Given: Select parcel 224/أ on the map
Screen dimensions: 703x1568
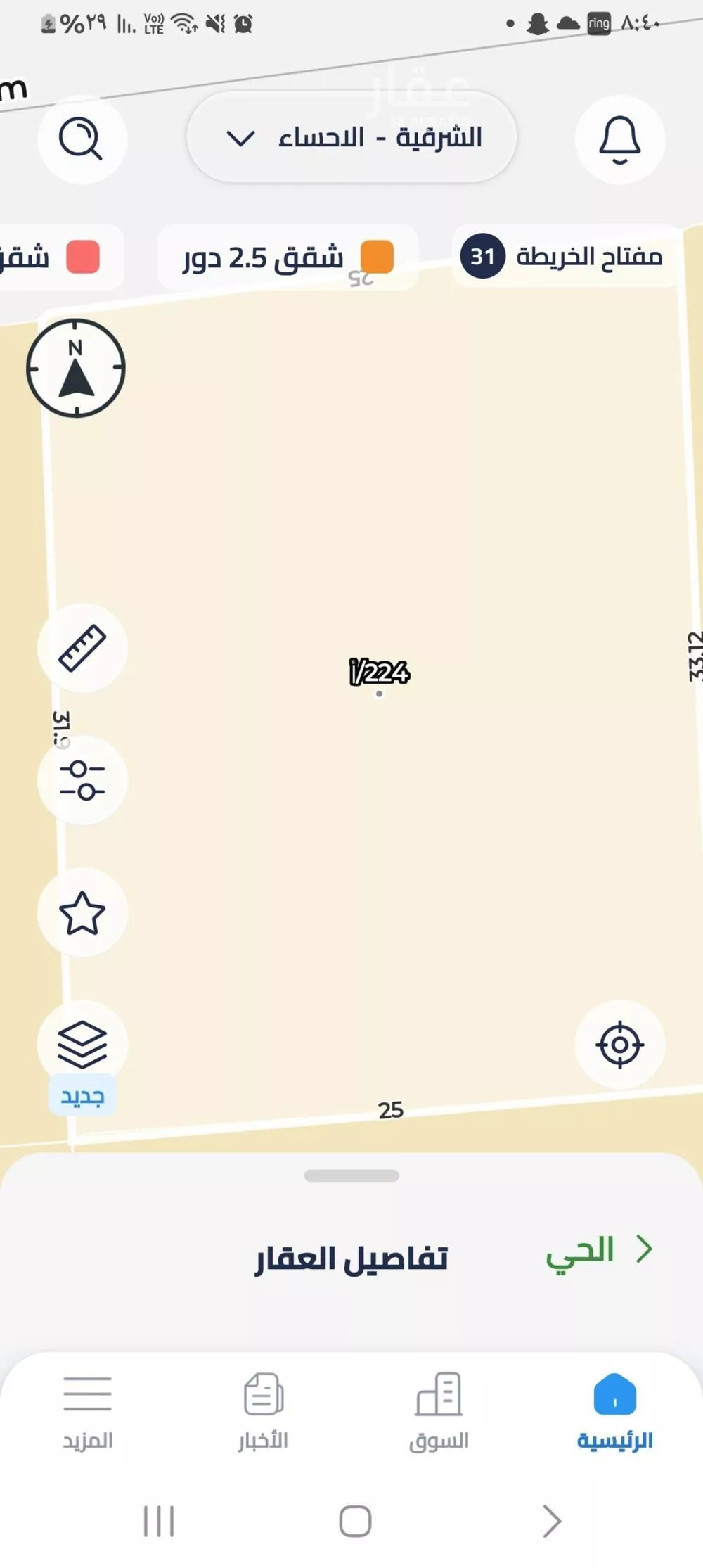Looking at the screenshot, I should point(379,673).
